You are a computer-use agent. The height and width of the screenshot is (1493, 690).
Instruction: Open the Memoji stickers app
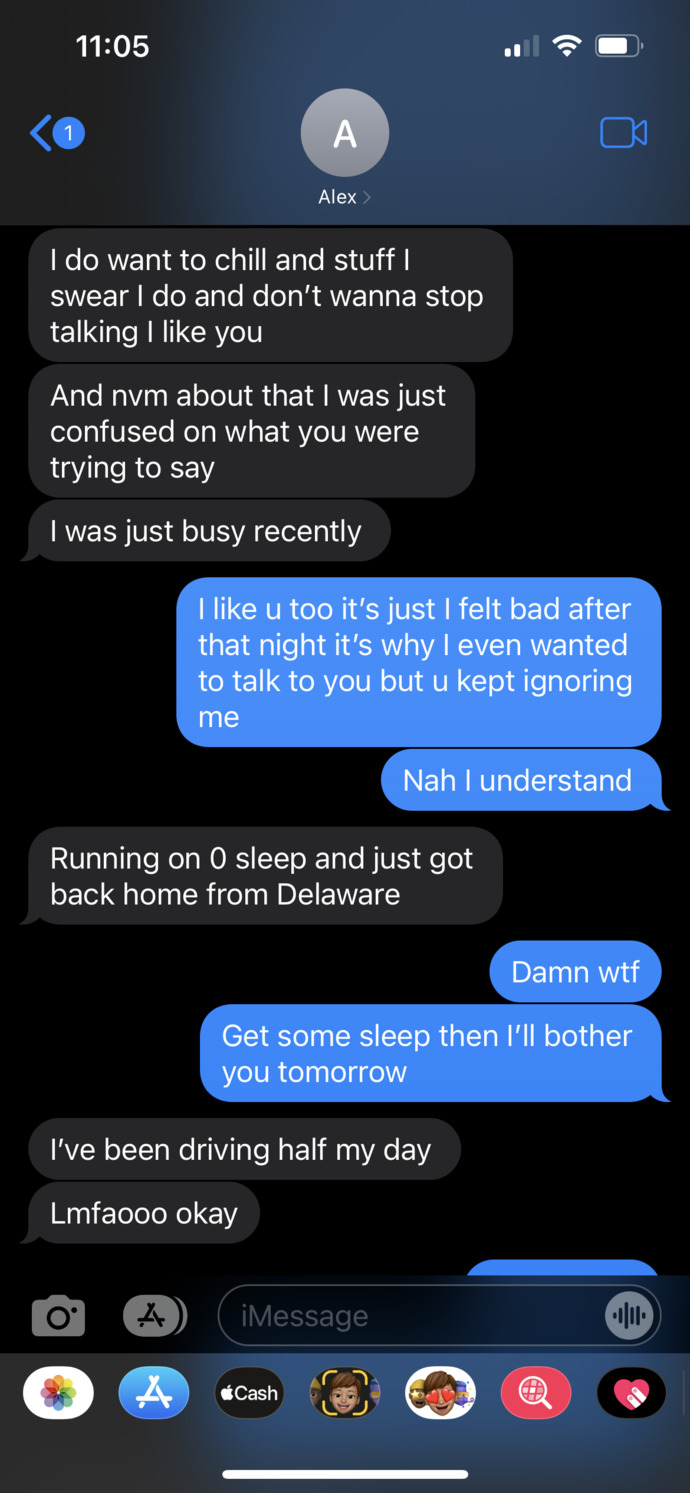(x=345, y=1393)
